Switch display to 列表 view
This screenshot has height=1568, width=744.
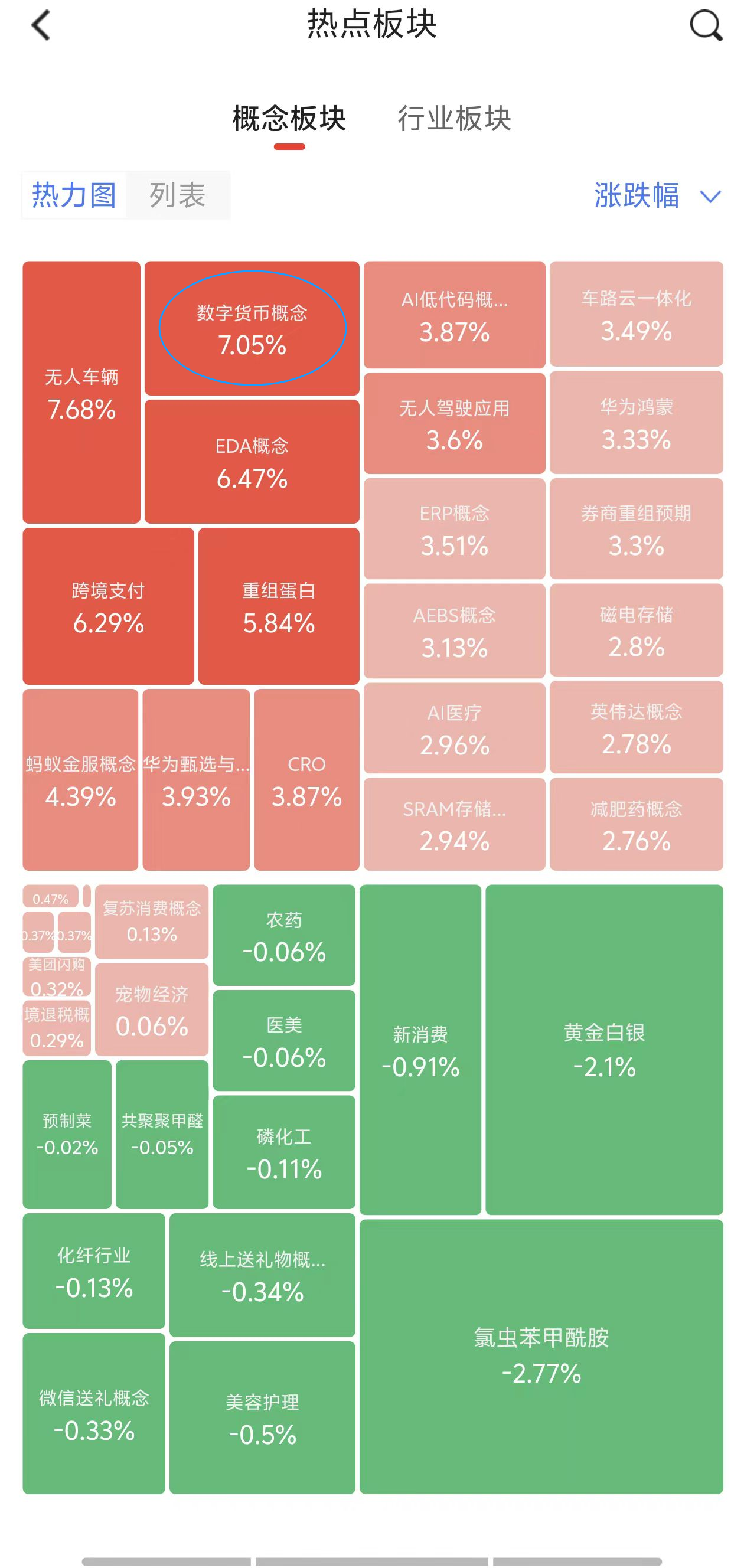(x=177, y=195)
